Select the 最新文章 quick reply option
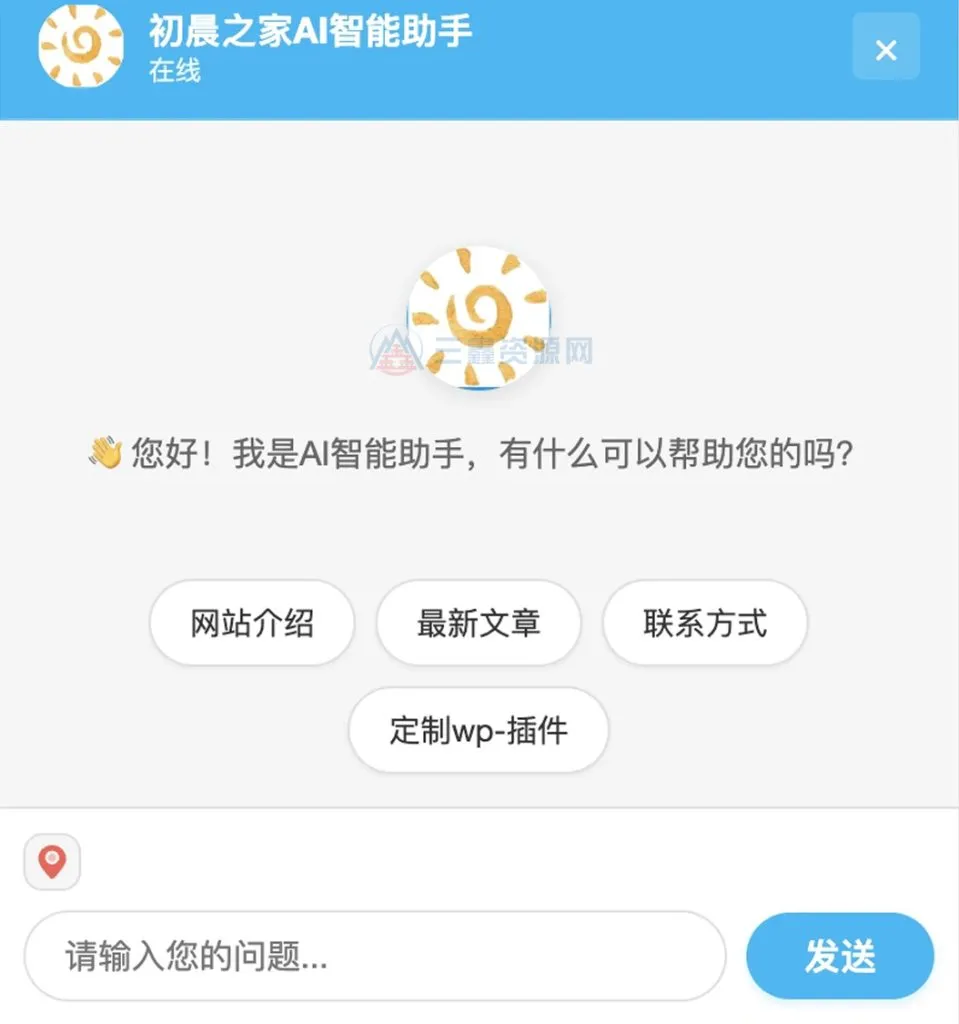 pyautogui.click(x=478, y=623)
